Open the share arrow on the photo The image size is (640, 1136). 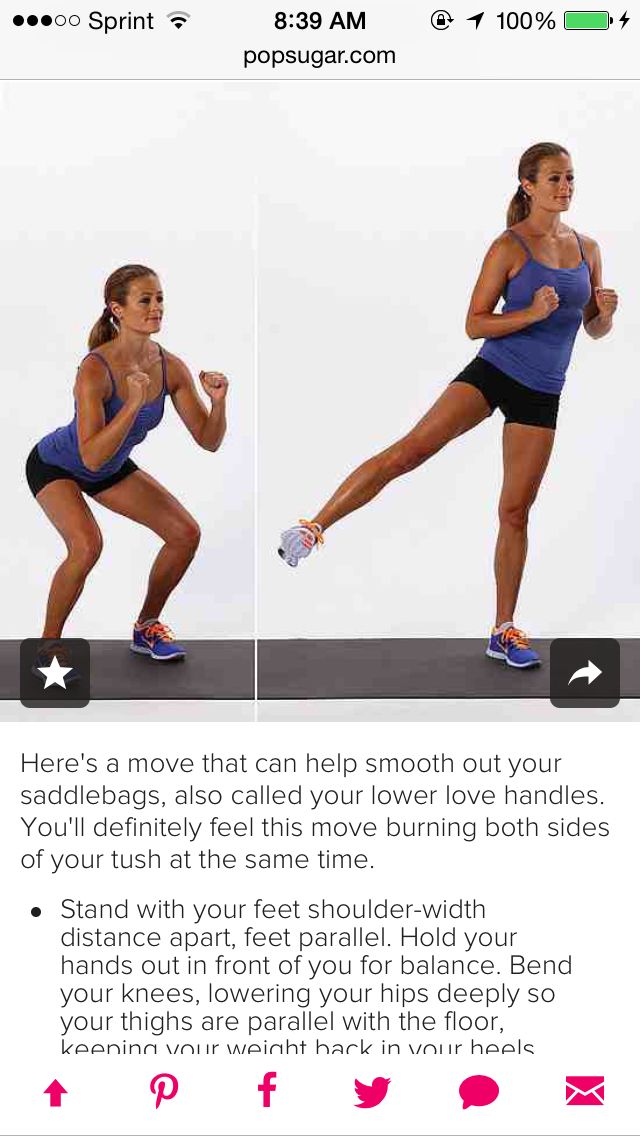click(x=585, y=673)
